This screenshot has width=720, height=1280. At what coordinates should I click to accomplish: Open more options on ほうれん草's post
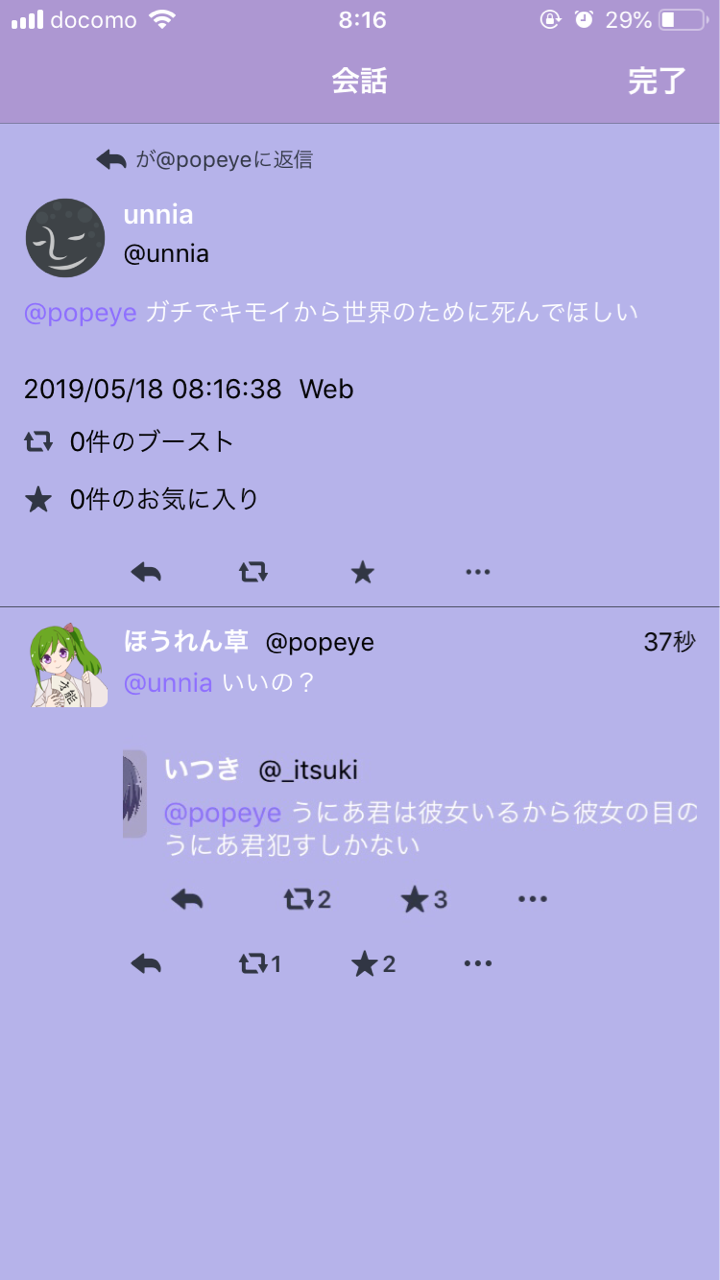478,964
